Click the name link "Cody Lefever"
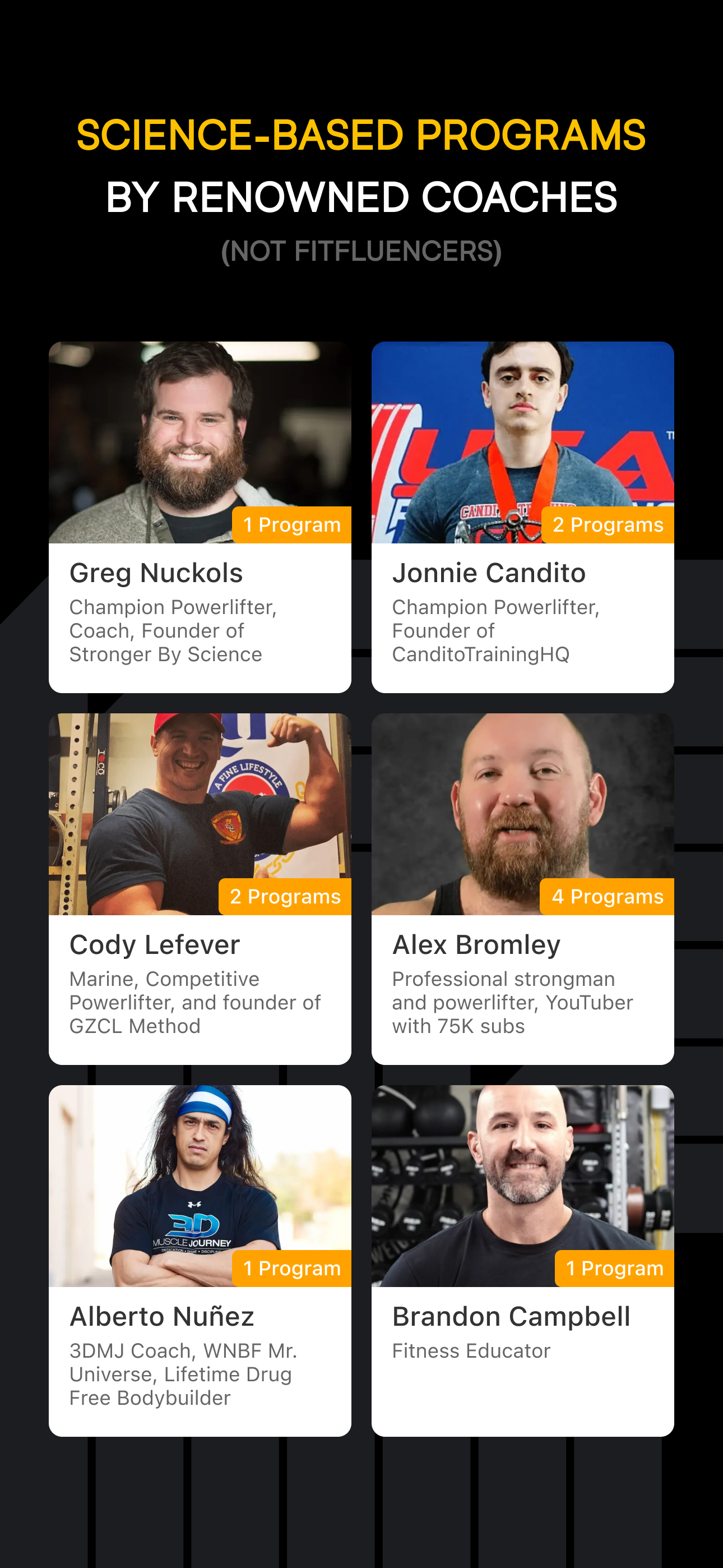Image resolution: width=723 pixels, height=1568 pixels. click(155, 945)
